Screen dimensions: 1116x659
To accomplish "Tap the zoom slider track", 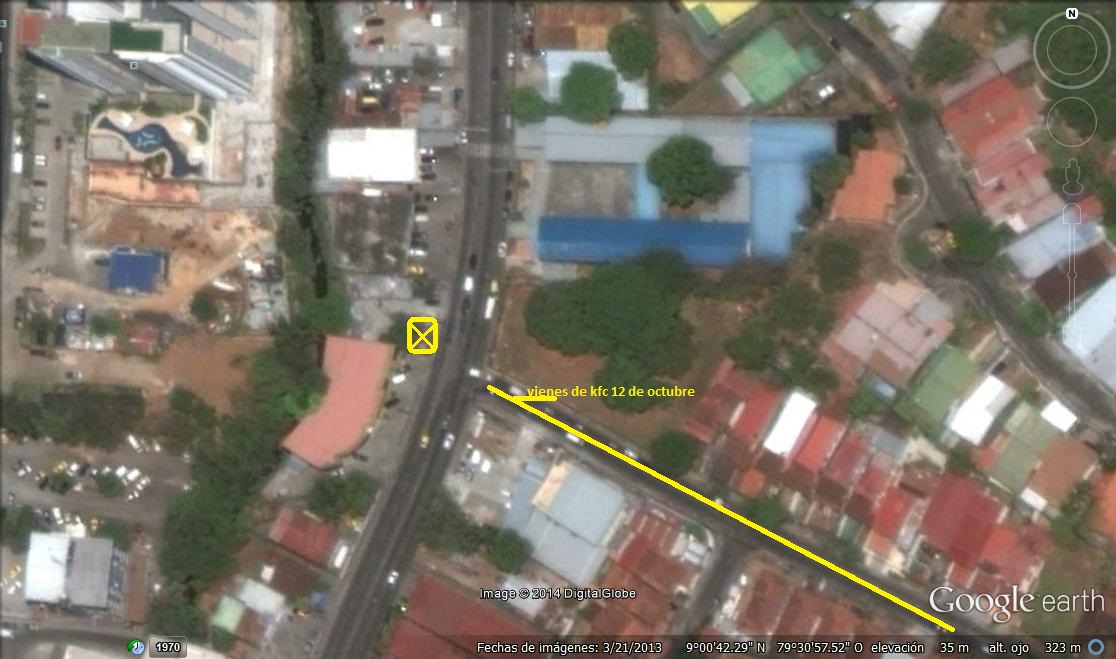I will coord(1072,260).
